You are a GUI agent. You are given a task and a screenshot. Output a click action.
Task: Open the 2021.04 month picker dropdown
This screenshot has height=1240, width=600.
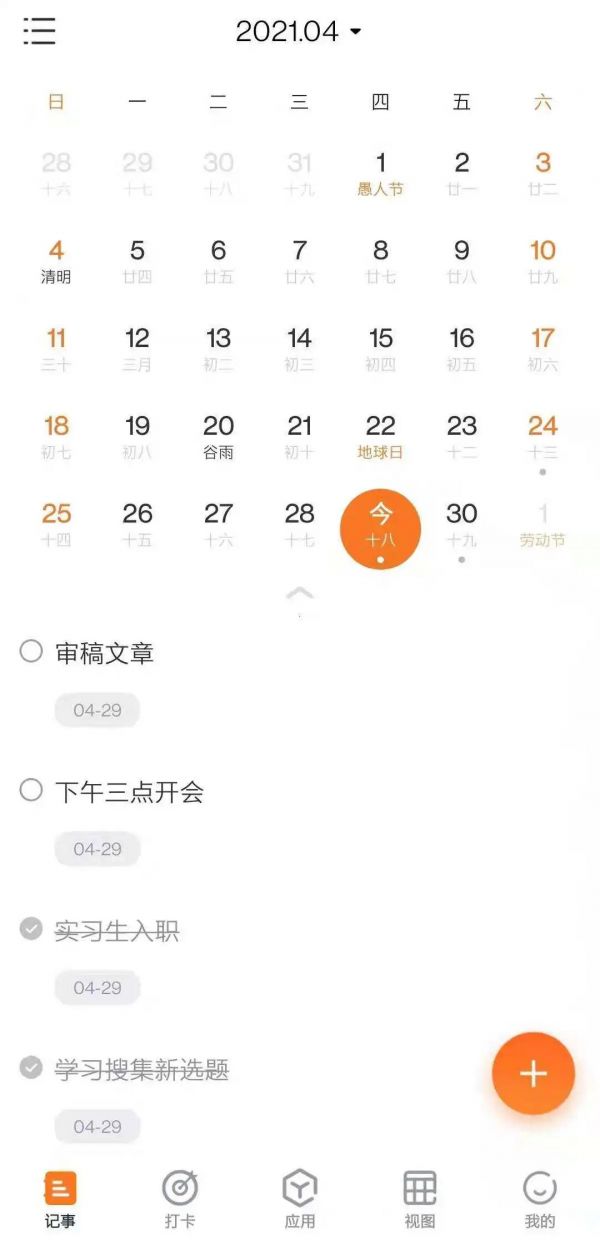coord(298,31)
